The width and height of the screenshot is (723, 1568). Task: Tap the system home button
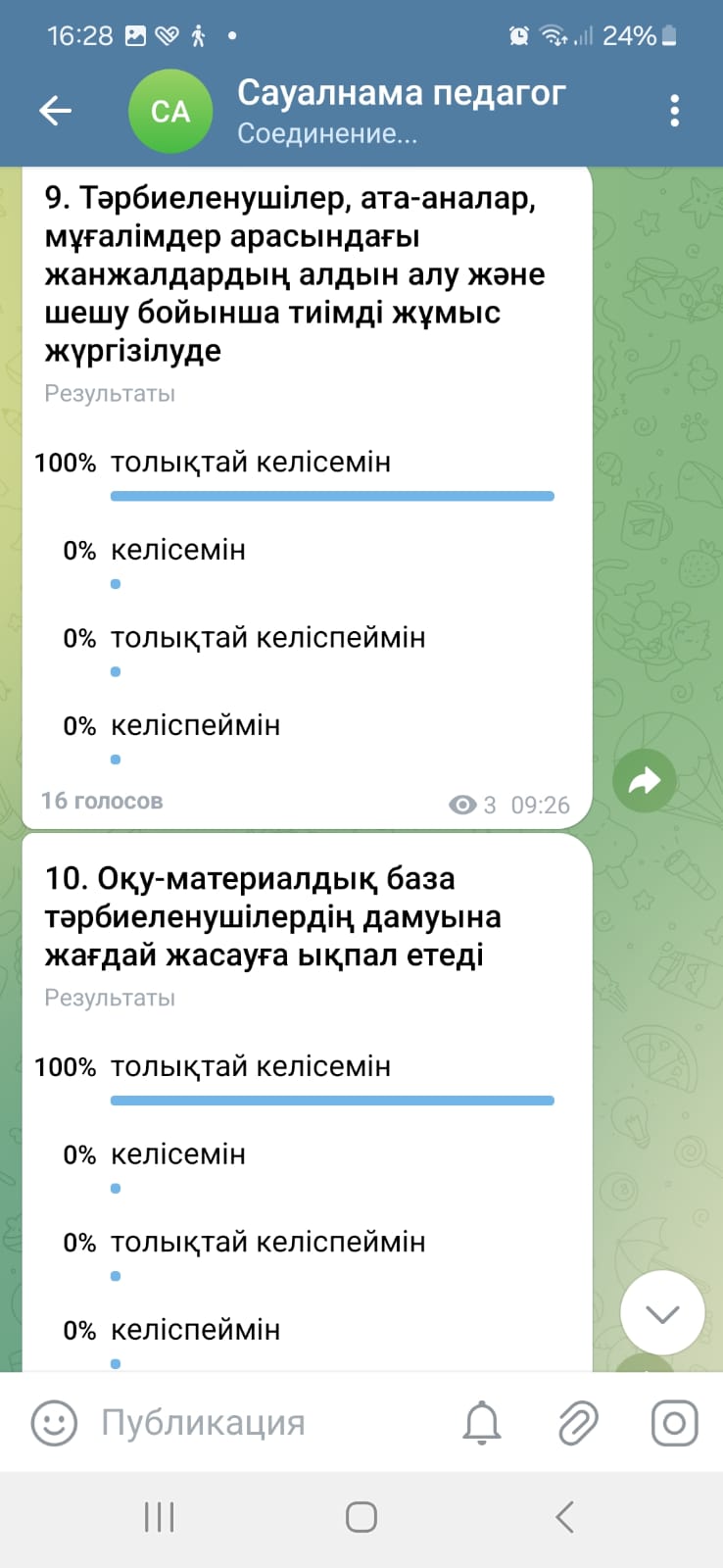[x=361, y=1517]
